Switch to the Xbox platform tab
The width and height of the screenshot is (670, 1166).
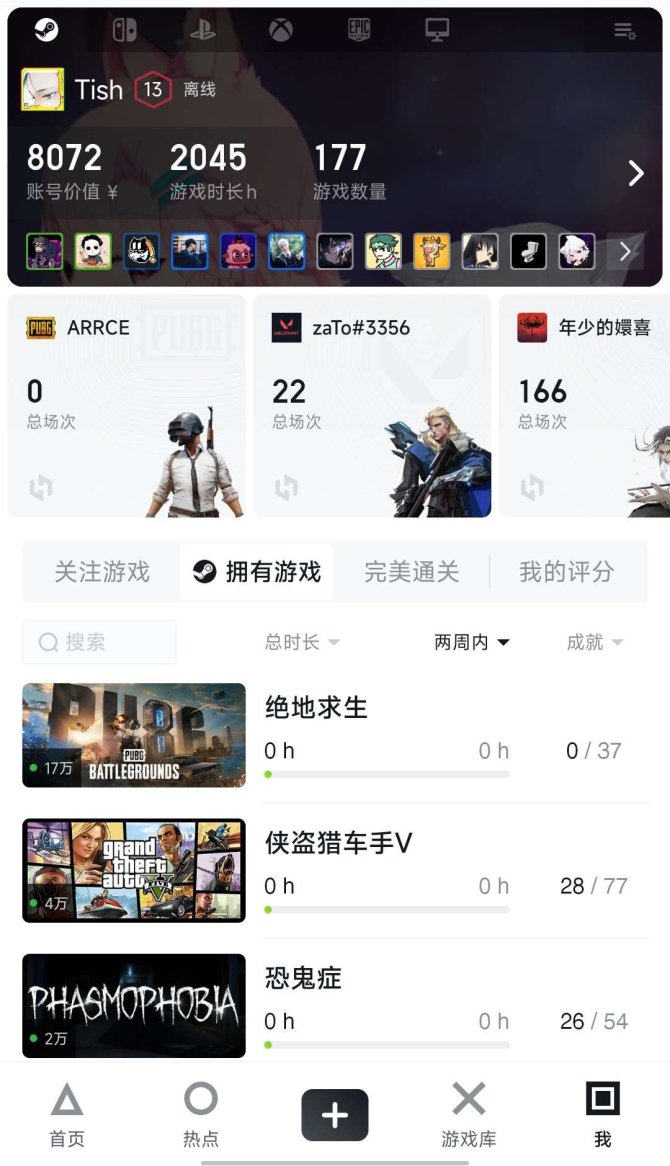point(280,30)
